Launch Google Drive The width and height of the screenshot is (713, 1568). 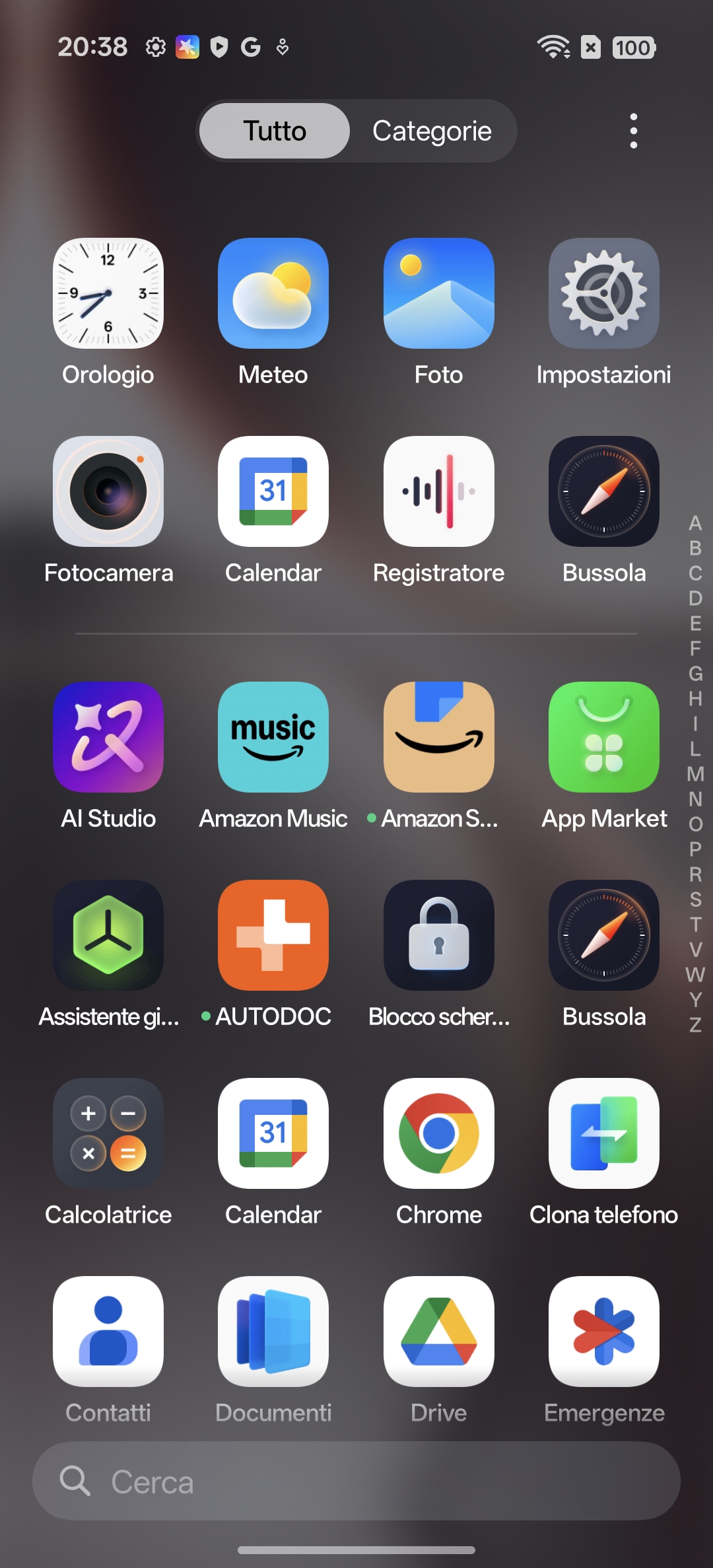pos(438,1332)
